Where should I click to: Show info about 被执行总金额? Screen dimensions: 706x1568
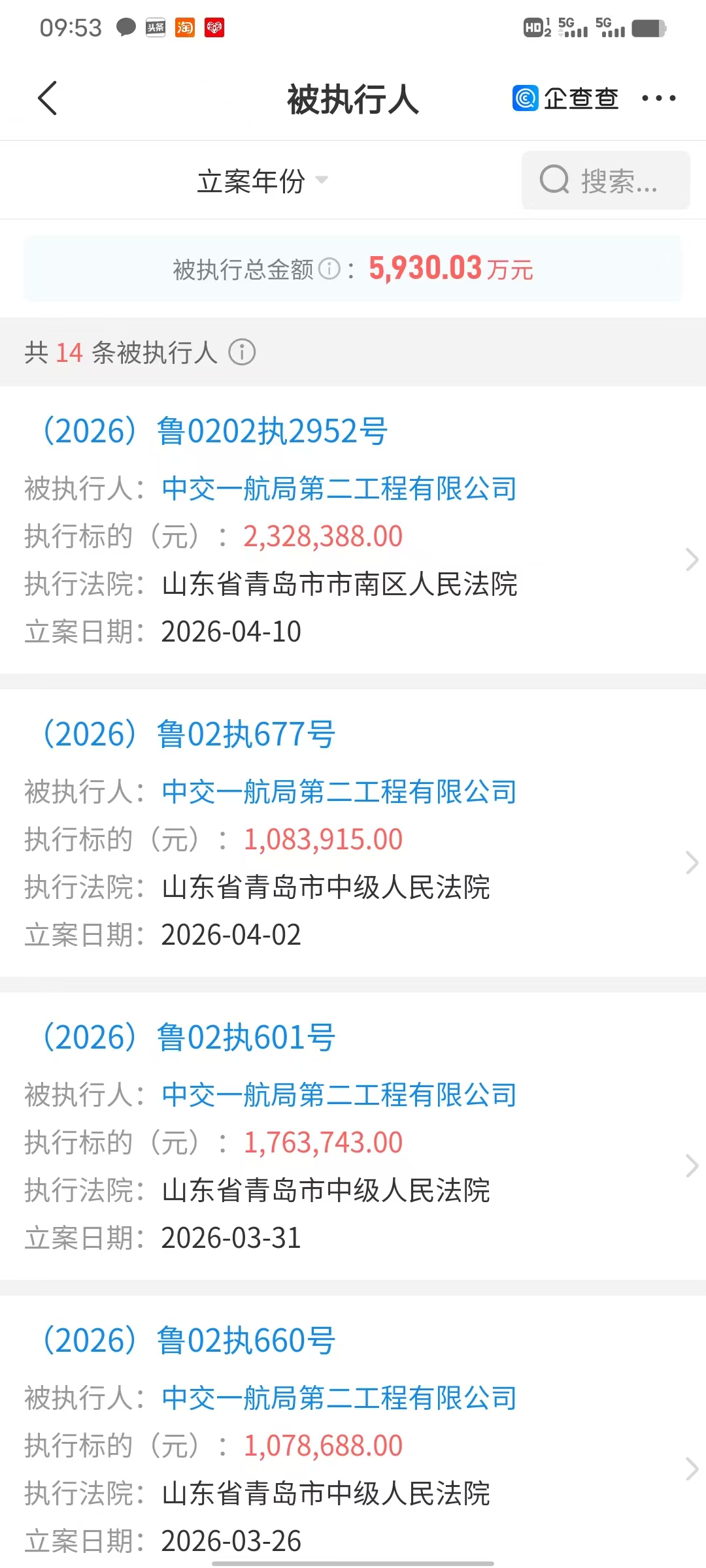329,269
